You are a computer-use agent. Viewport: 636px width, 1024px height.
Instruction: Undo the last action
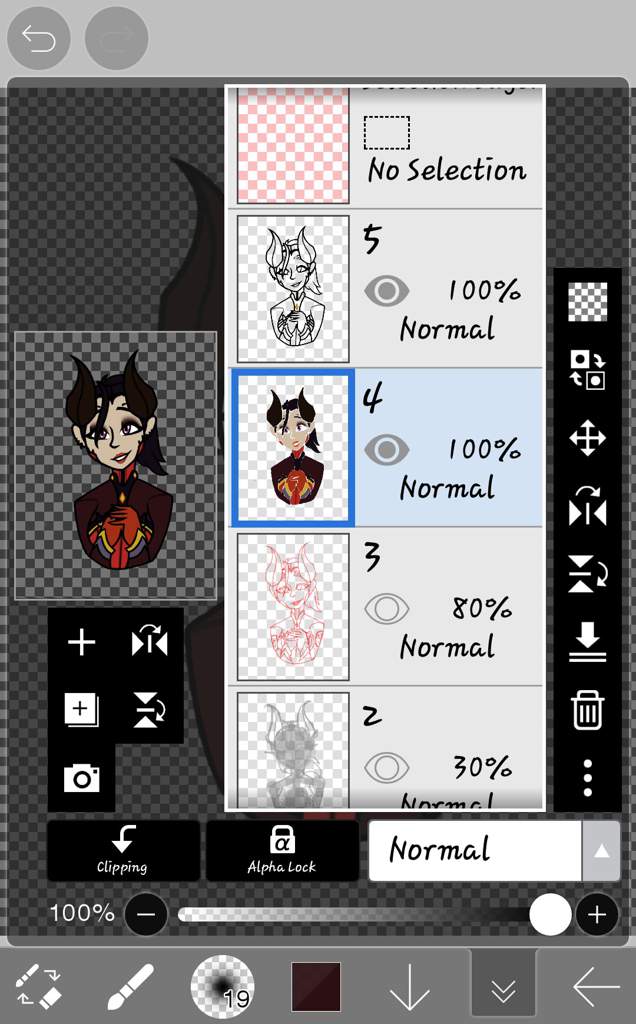tap(39, 39)
